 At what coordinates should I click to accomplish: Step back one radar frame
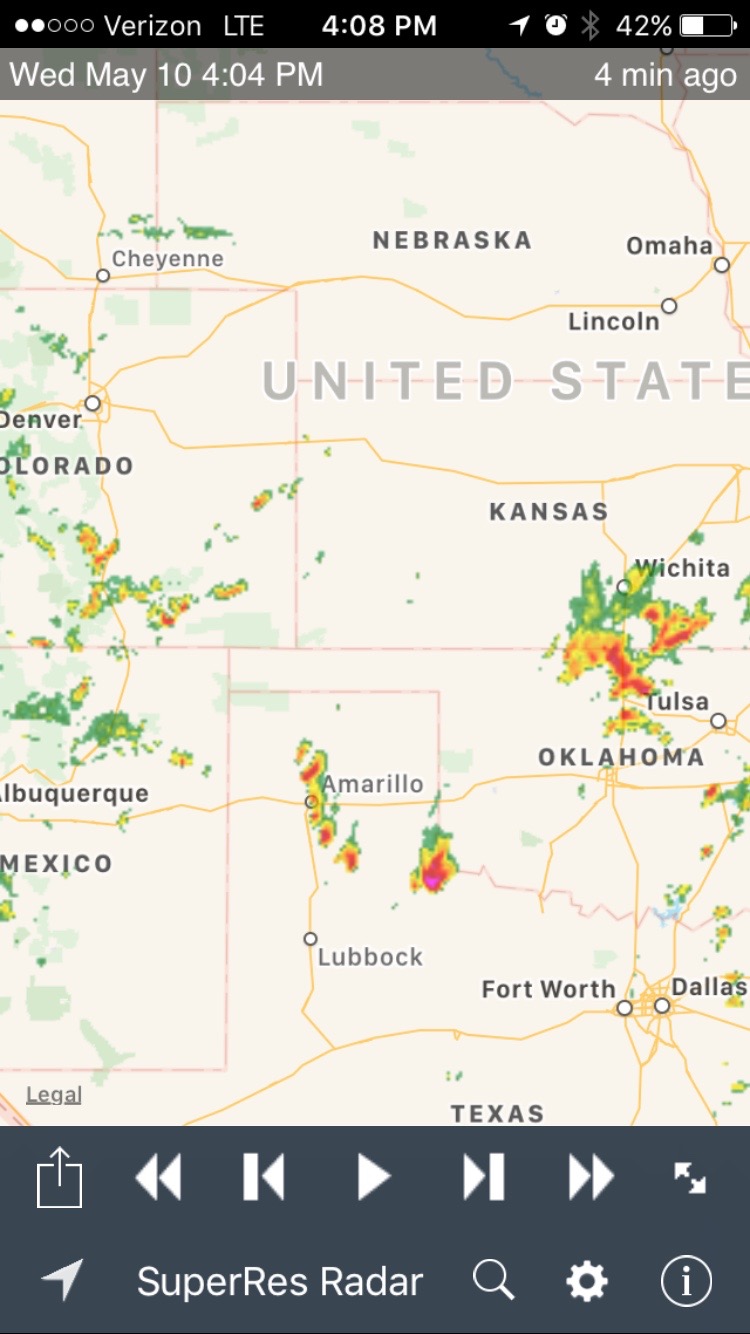264,1177
